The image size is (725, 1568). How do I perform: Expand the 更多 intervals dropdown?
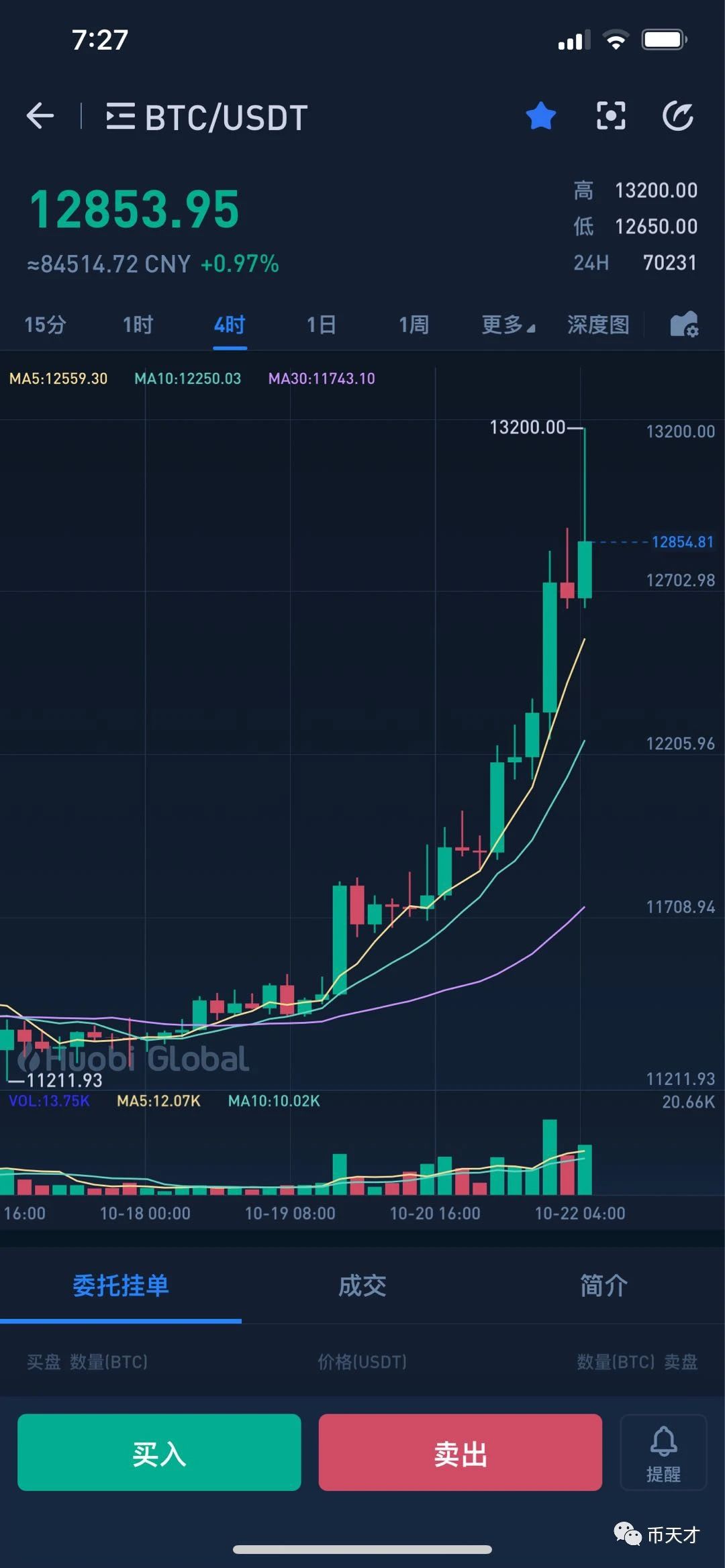pos(508,325)
